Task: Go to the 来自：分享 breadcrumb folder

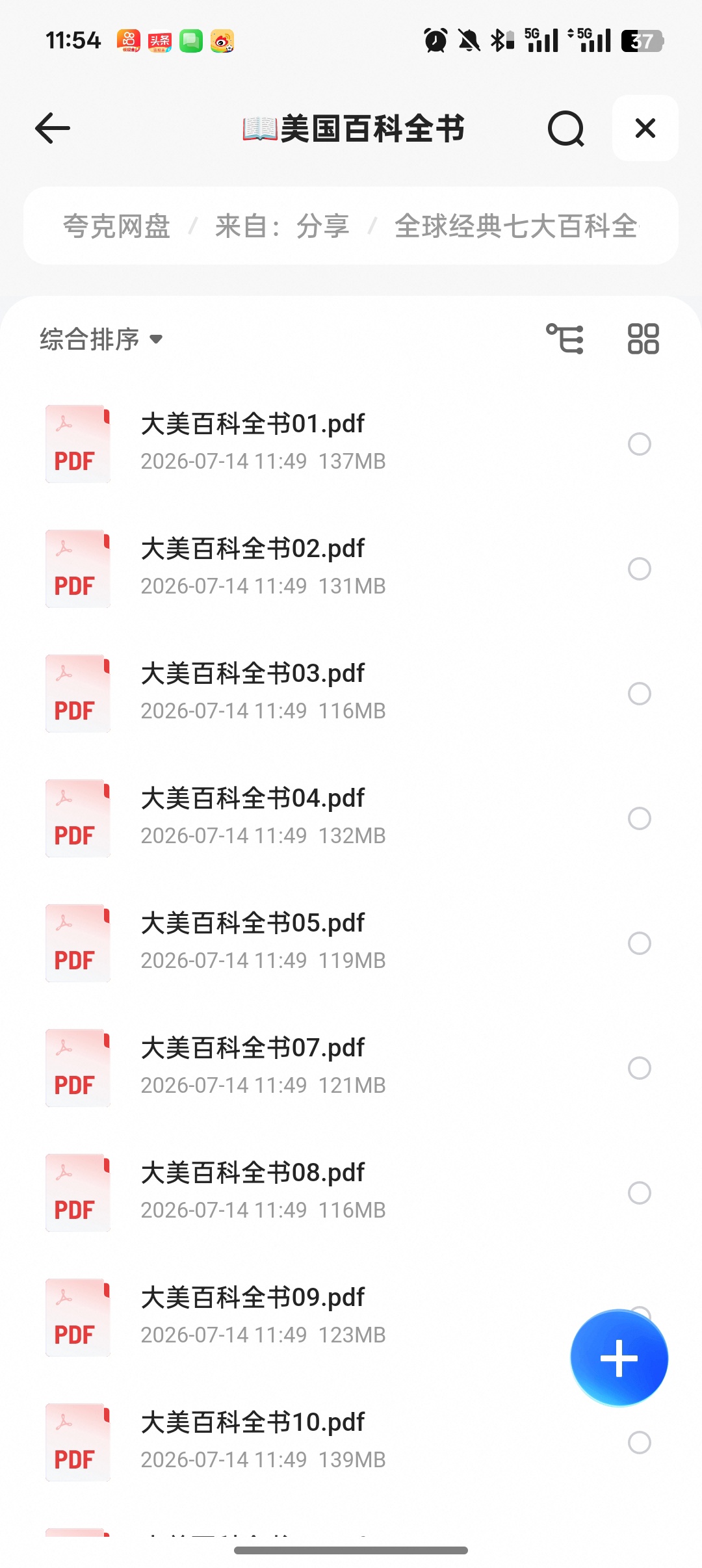Action: 282,226
